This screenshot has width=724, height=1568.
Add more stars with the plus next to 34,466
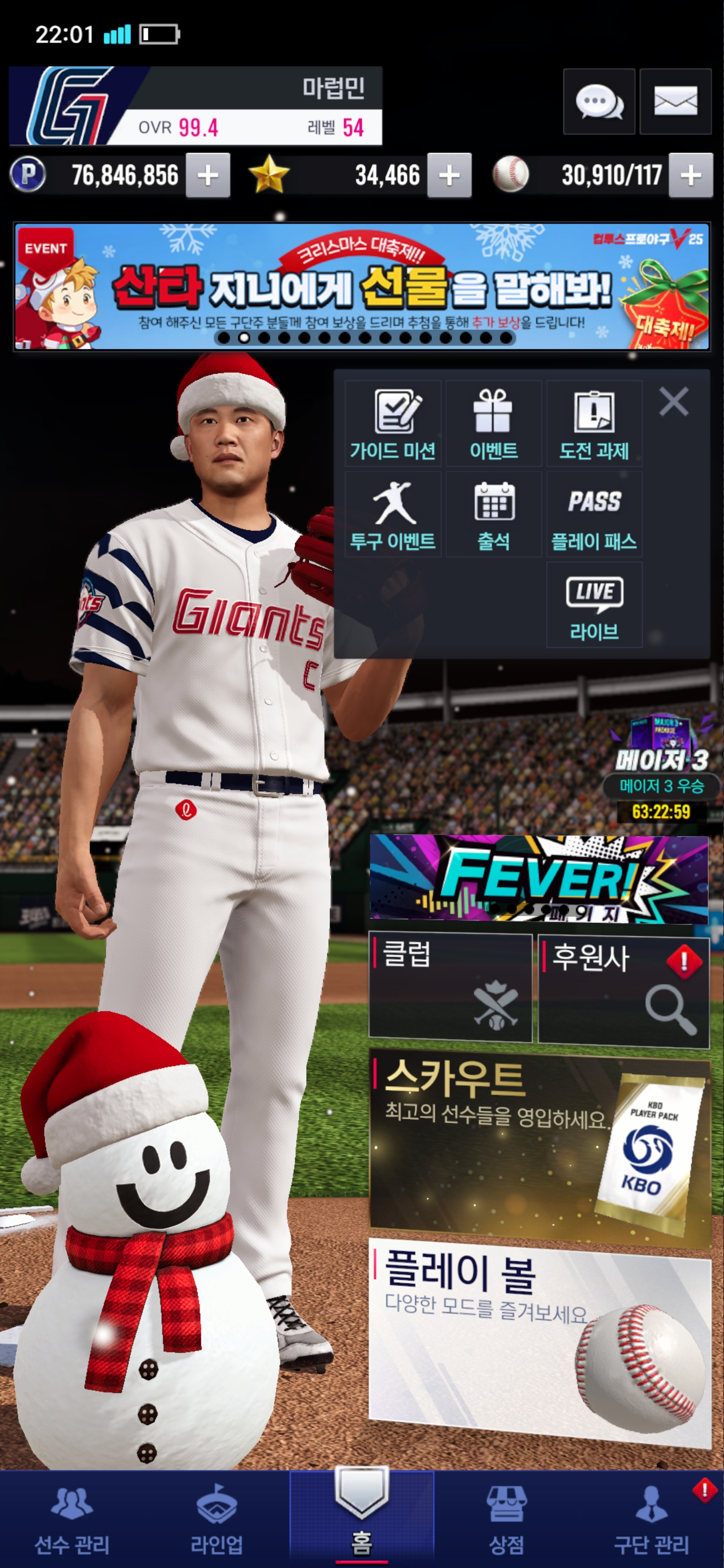tap(449, 176)
